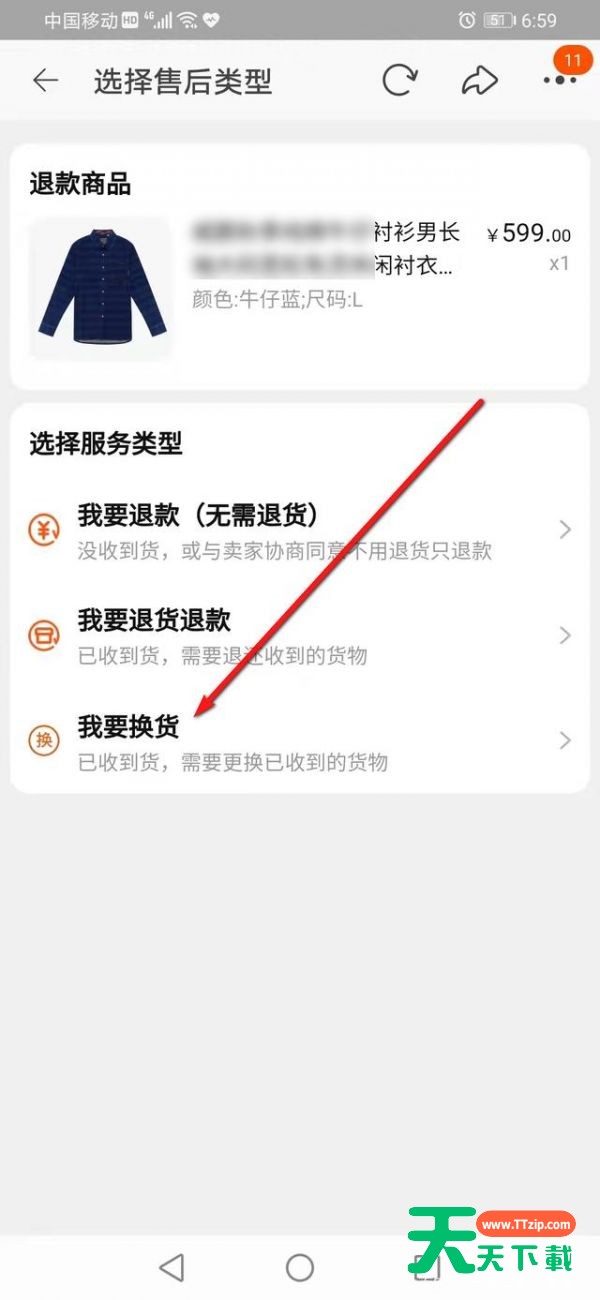Select 我要换货 to exchange goods
Viewport: 600px width, 1300px height.
pyautogui.click(x=300, y=742)
